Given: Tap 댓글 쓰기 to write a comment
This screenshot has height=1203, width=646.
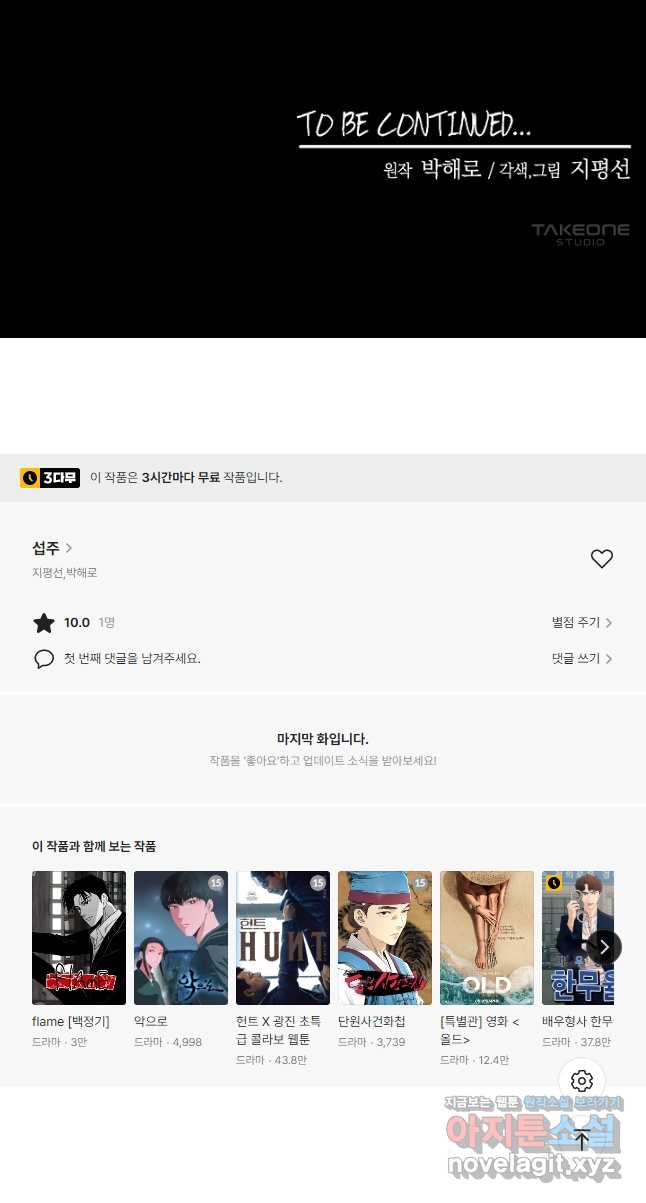Looking at the screenshot, I should coord(581,659).
